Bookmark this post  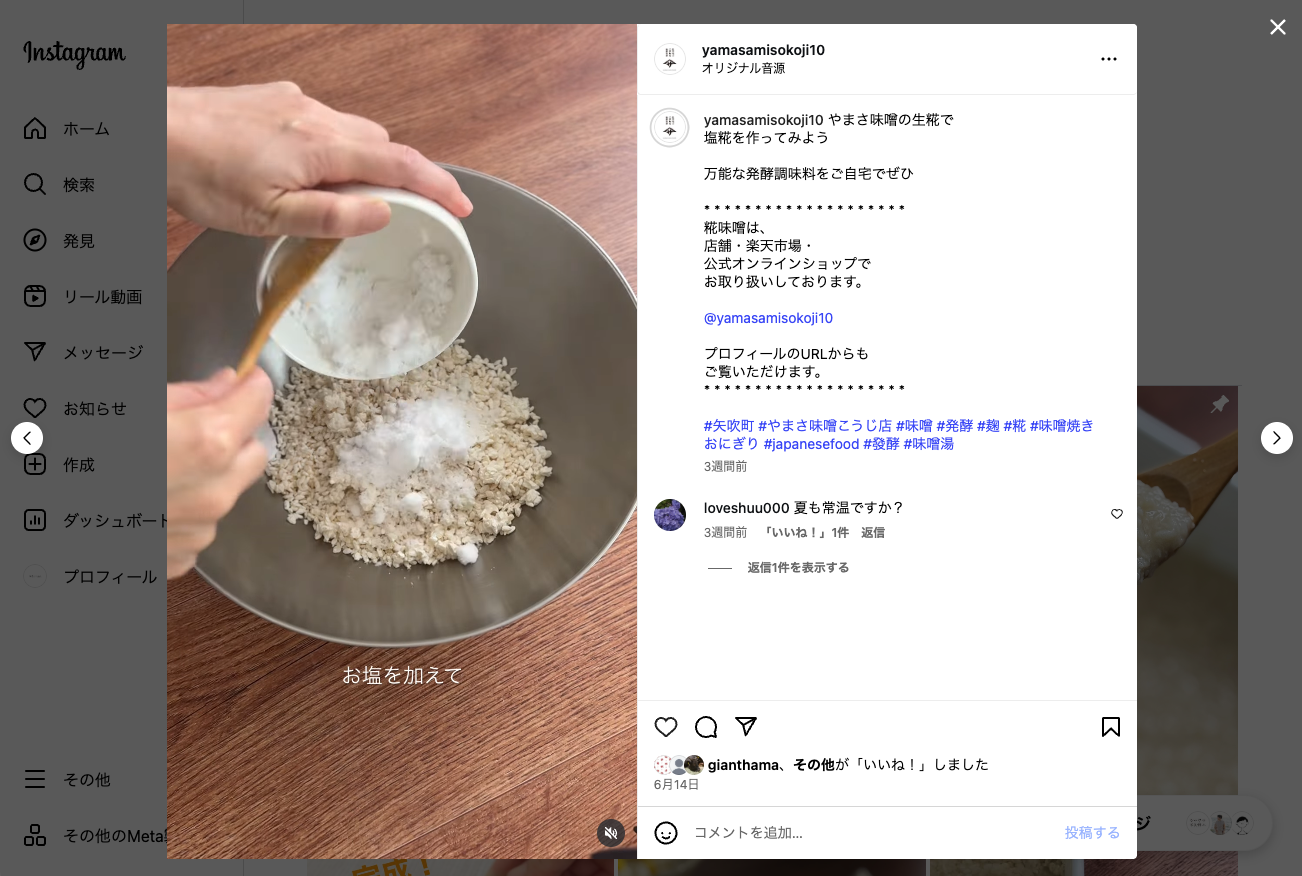tap(1110, 727)
